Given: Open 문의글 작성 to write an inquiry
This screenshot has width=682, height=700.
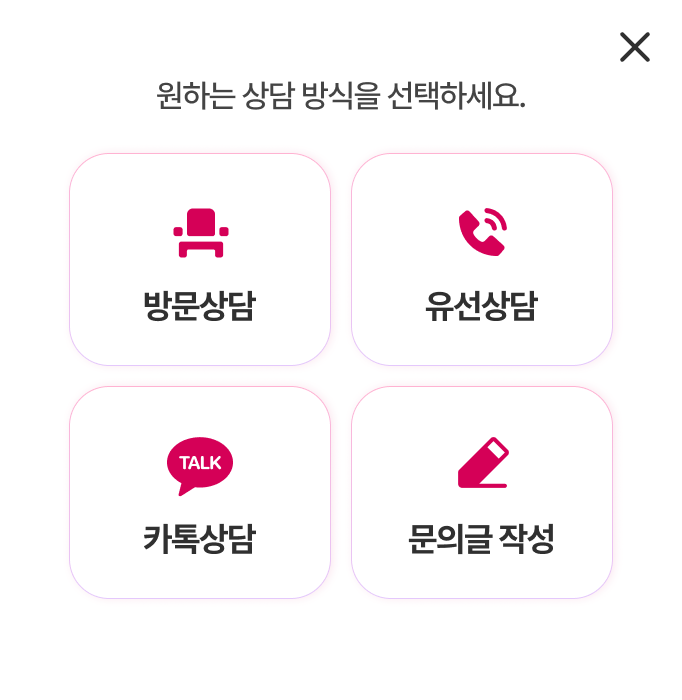Looking at the screenshot, I should pyautogui.click(x=482, y=493).
